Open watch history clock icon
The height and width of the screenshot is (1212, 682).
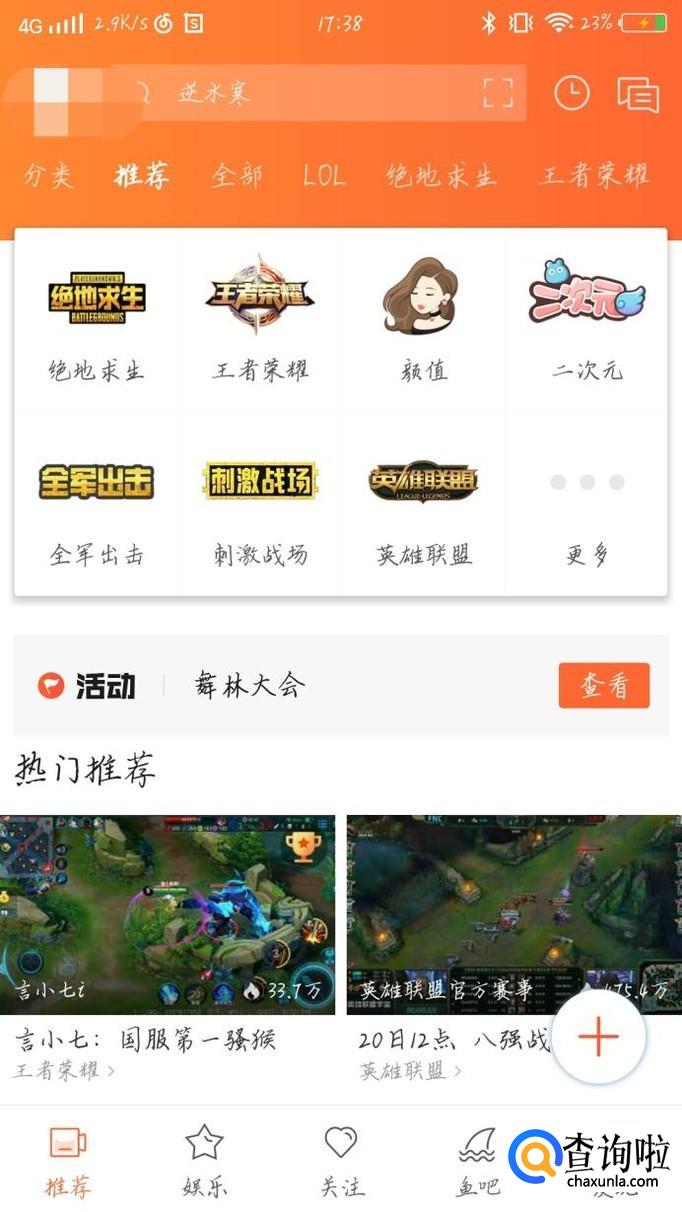coord(572,93)
